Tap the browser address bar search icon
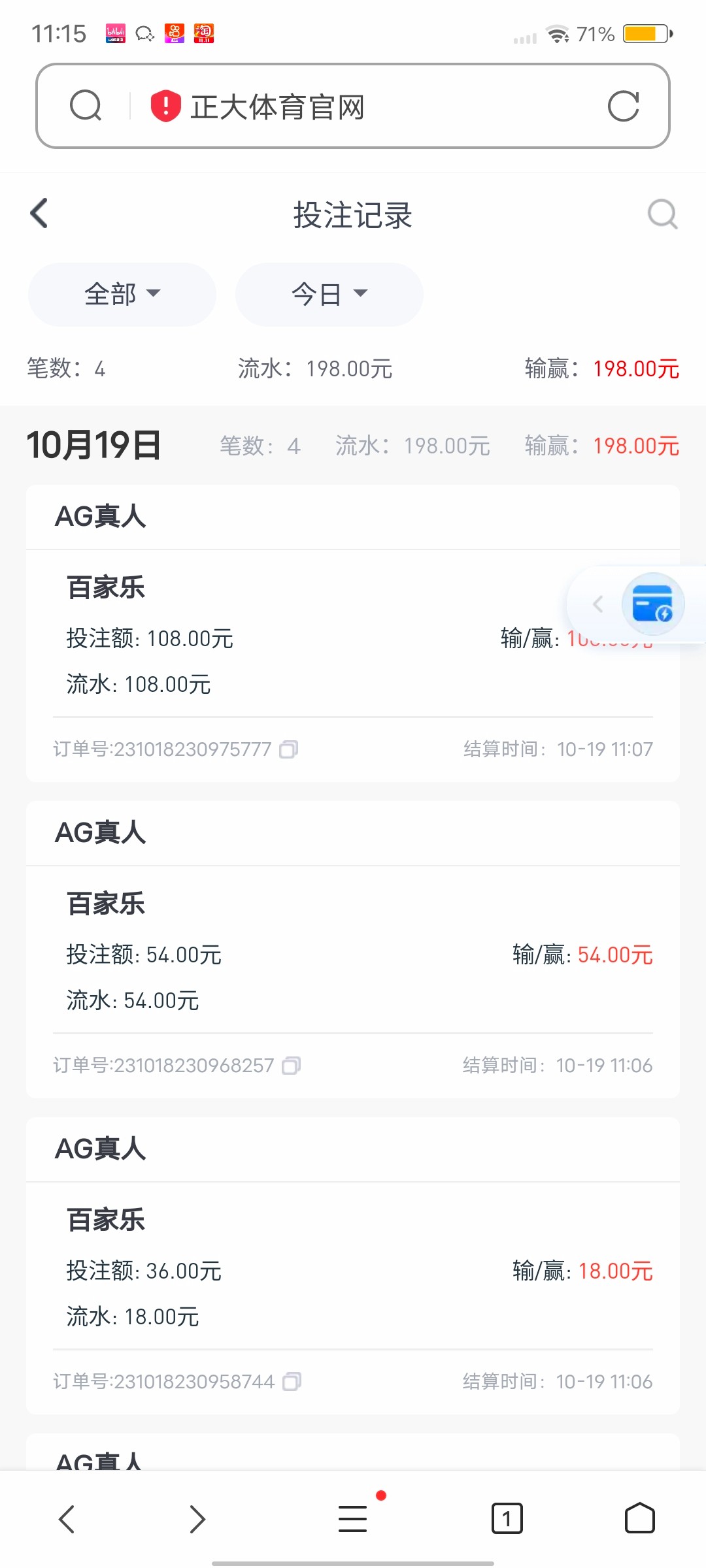This screenshot has height=1568, width=706. click(86, 106)
